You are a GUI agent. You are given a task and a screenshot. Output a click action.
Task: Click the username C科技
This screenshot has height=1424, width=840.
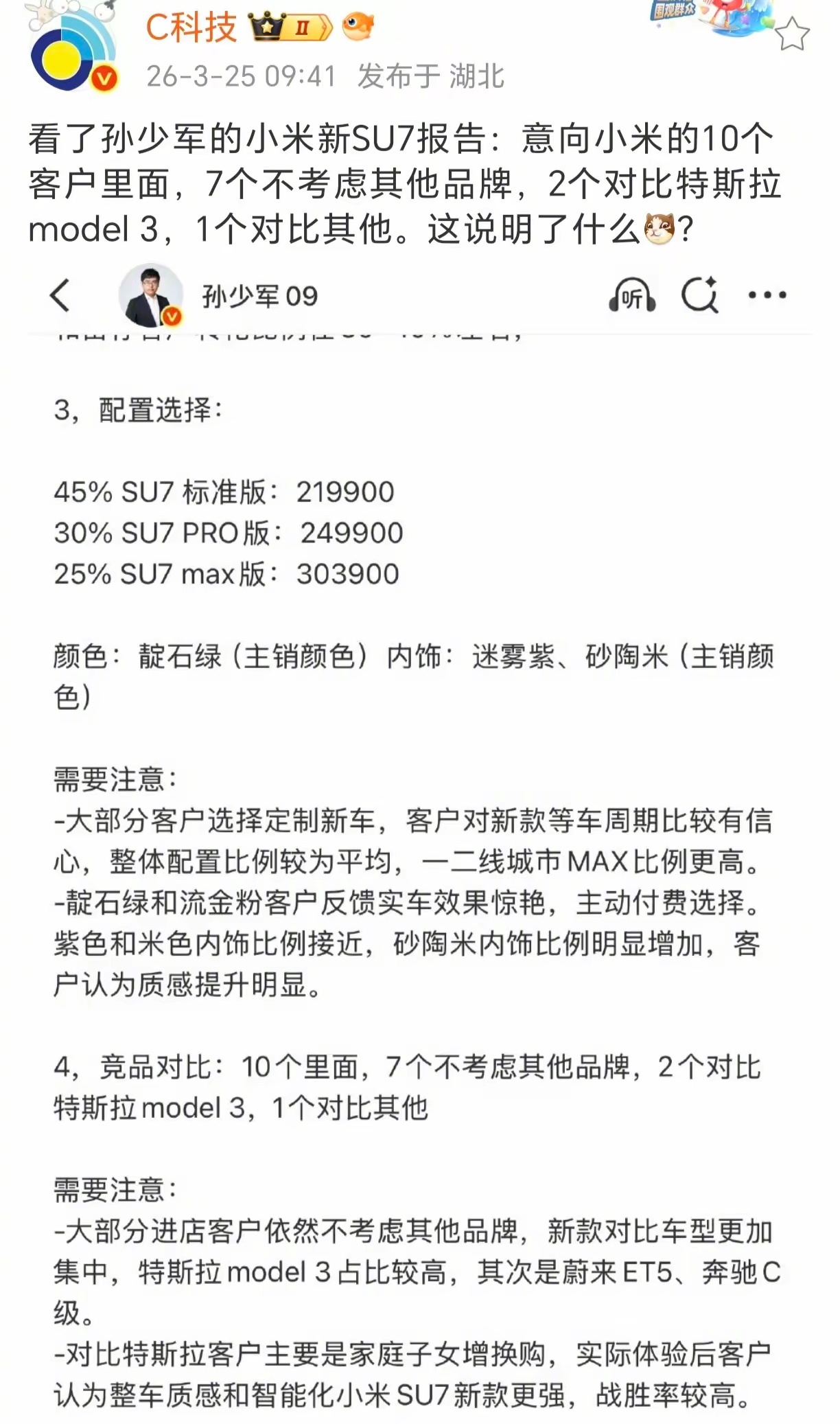[x=191, y=25]
